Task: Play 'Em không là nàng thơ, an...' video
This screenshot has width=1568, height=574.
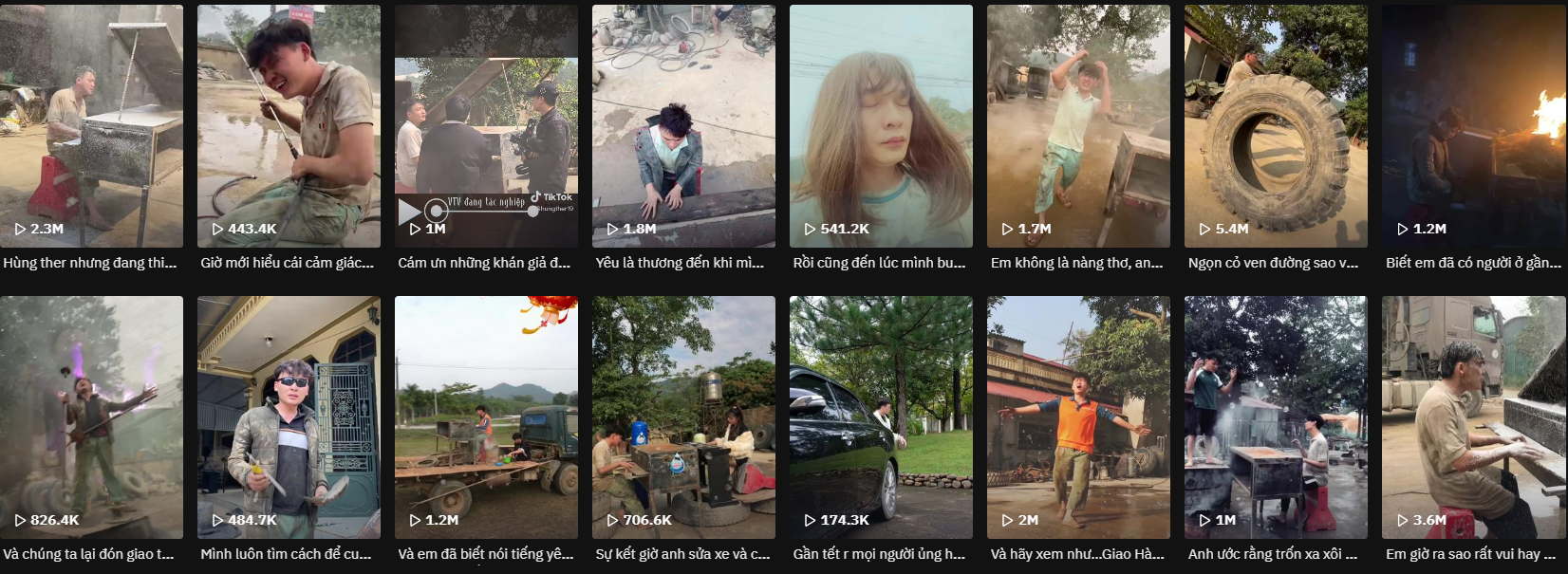Action: [x=1078, y=126]
